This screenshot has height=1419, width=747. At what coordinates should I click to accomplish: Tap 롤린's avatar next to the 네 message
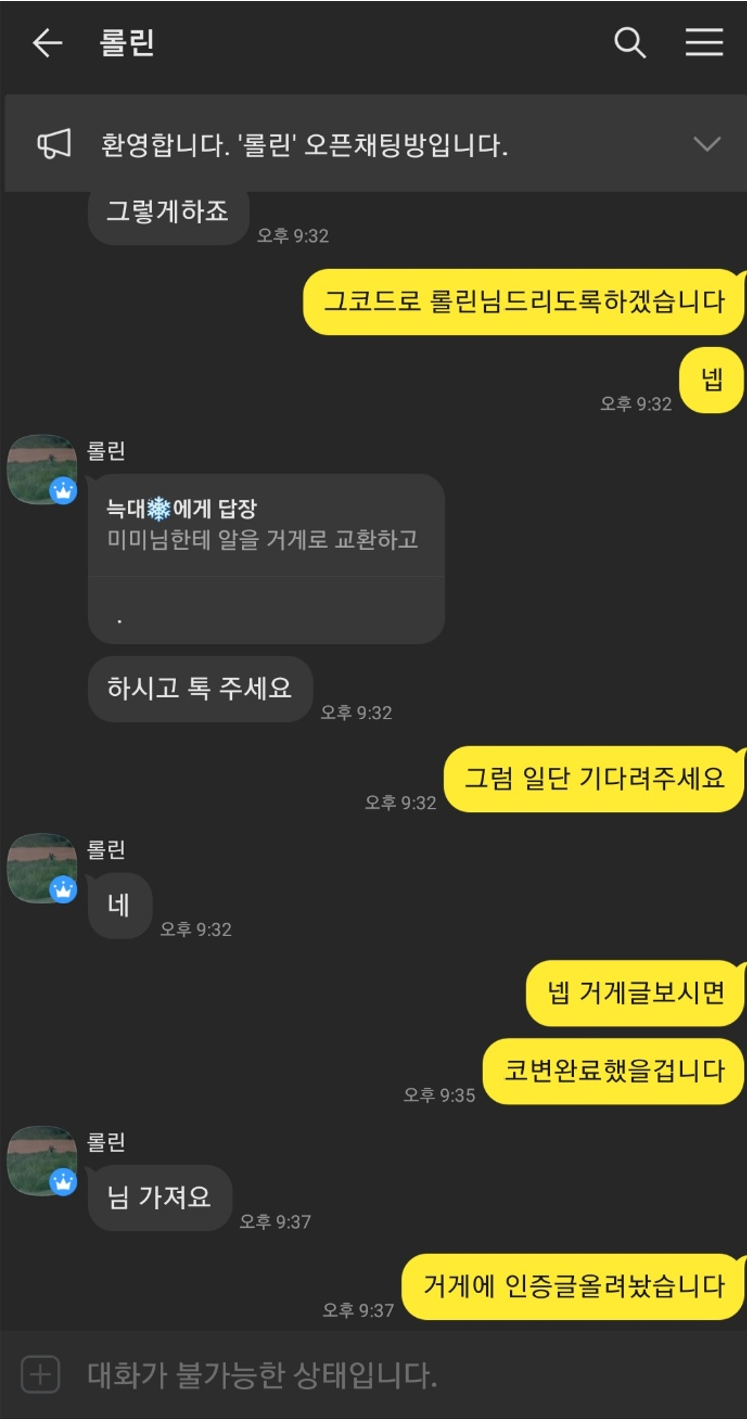pos(42,868)
